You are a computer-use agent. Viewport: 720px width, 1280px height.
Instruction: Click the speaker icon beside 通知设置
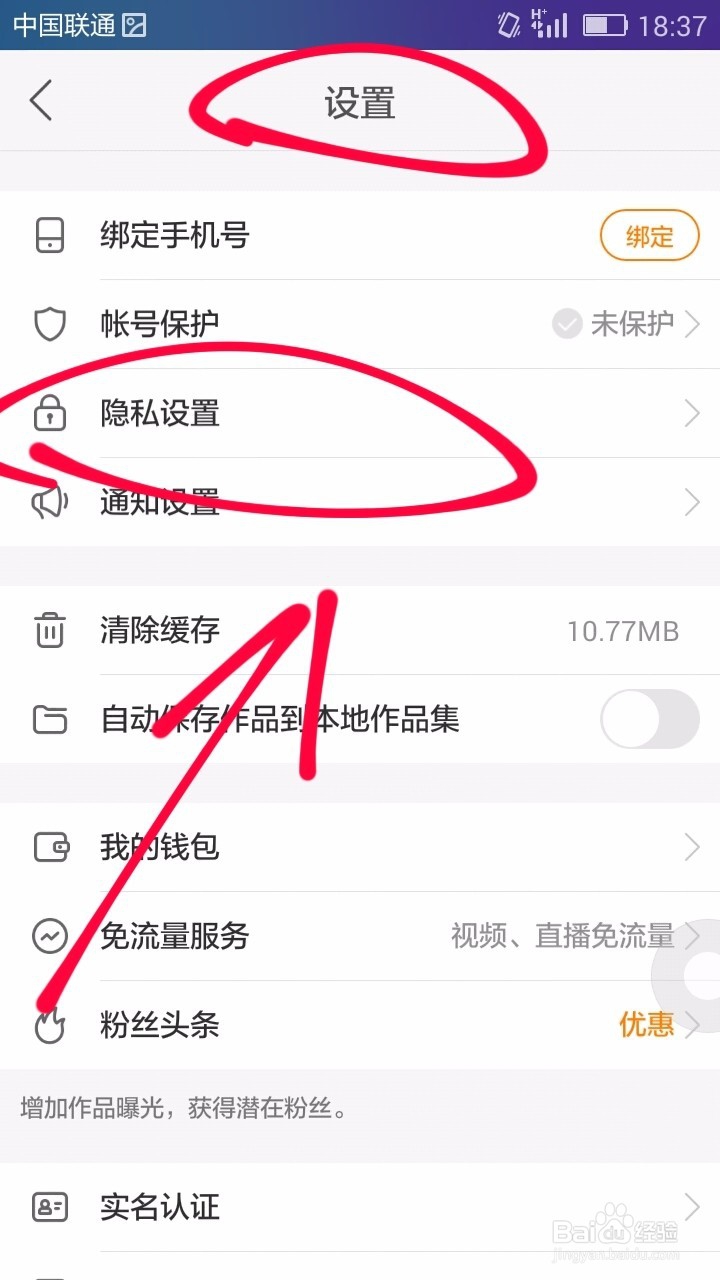(49, 503)
